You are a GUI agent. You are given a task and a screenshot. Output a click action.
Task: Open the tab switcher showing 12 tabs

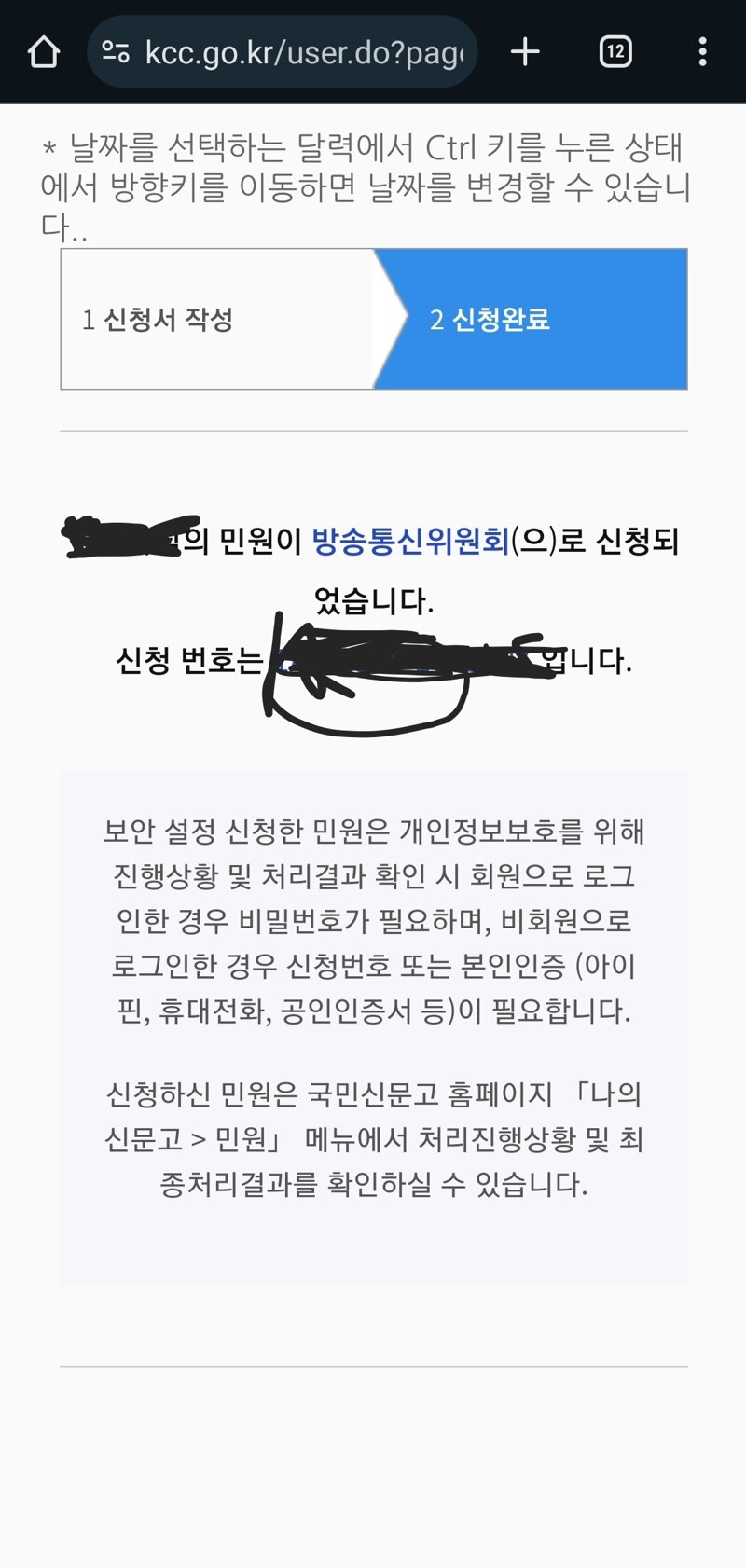(615, 51)
